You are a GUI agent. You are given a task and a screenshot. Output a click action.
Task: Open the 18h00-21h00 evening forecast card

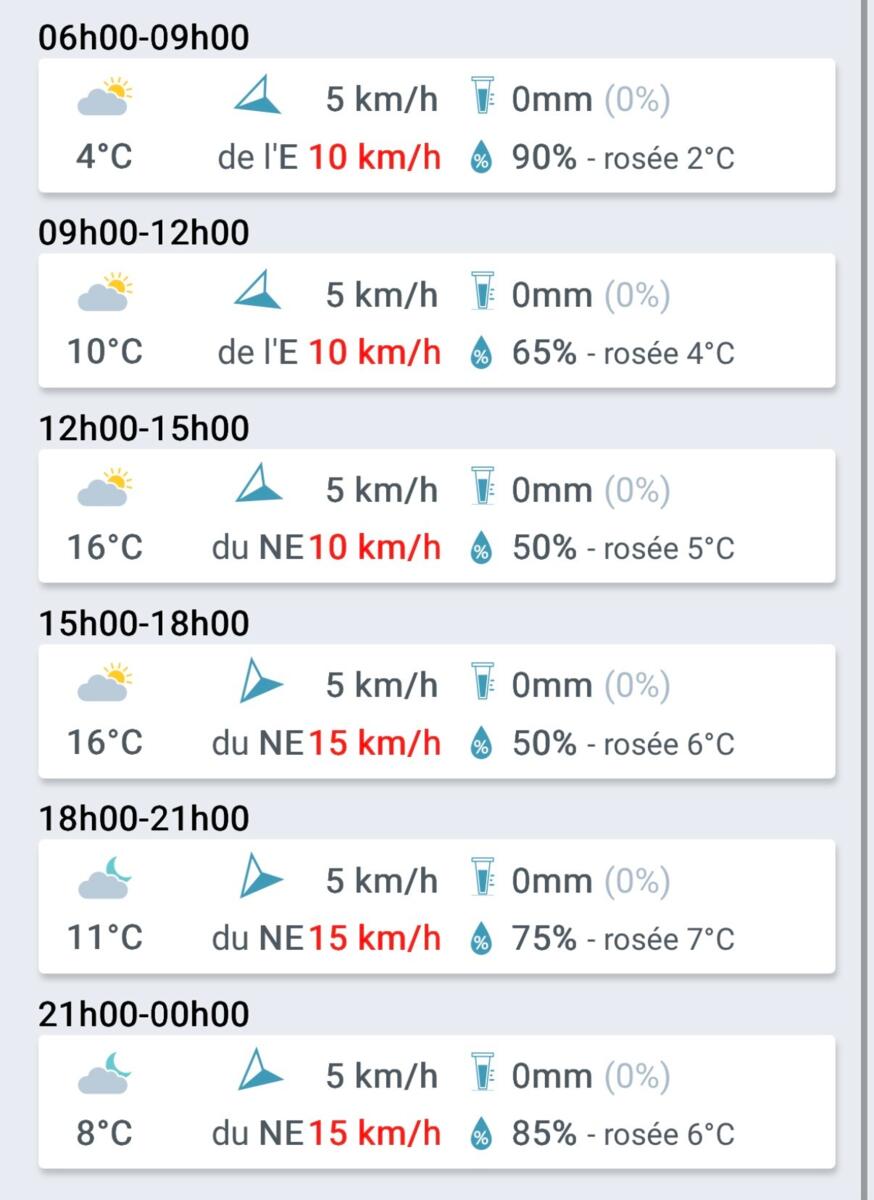pos(437,906)
